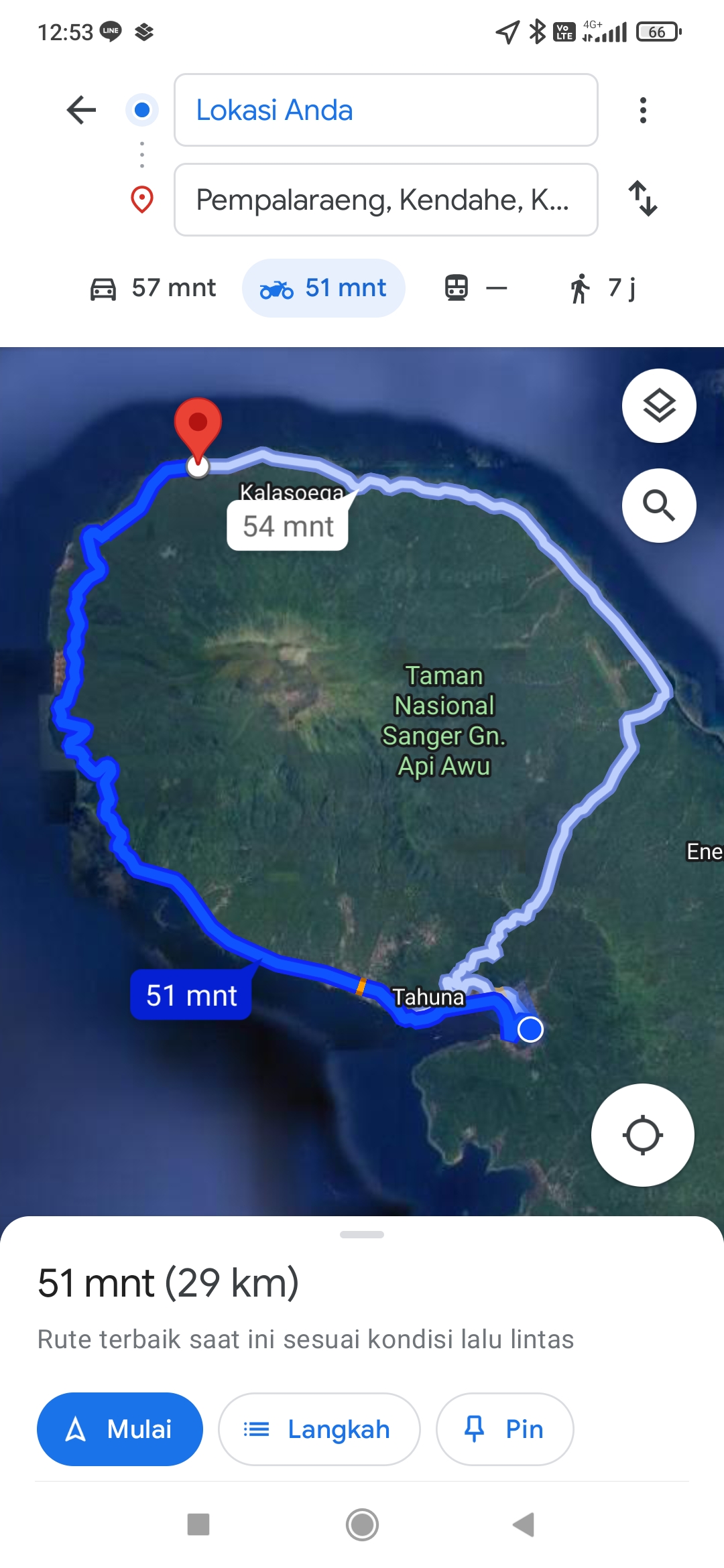The height and width of the screenshot is (1568, 724).
Task: Select the alternate 54 mnt route
Action: (288, 526)
